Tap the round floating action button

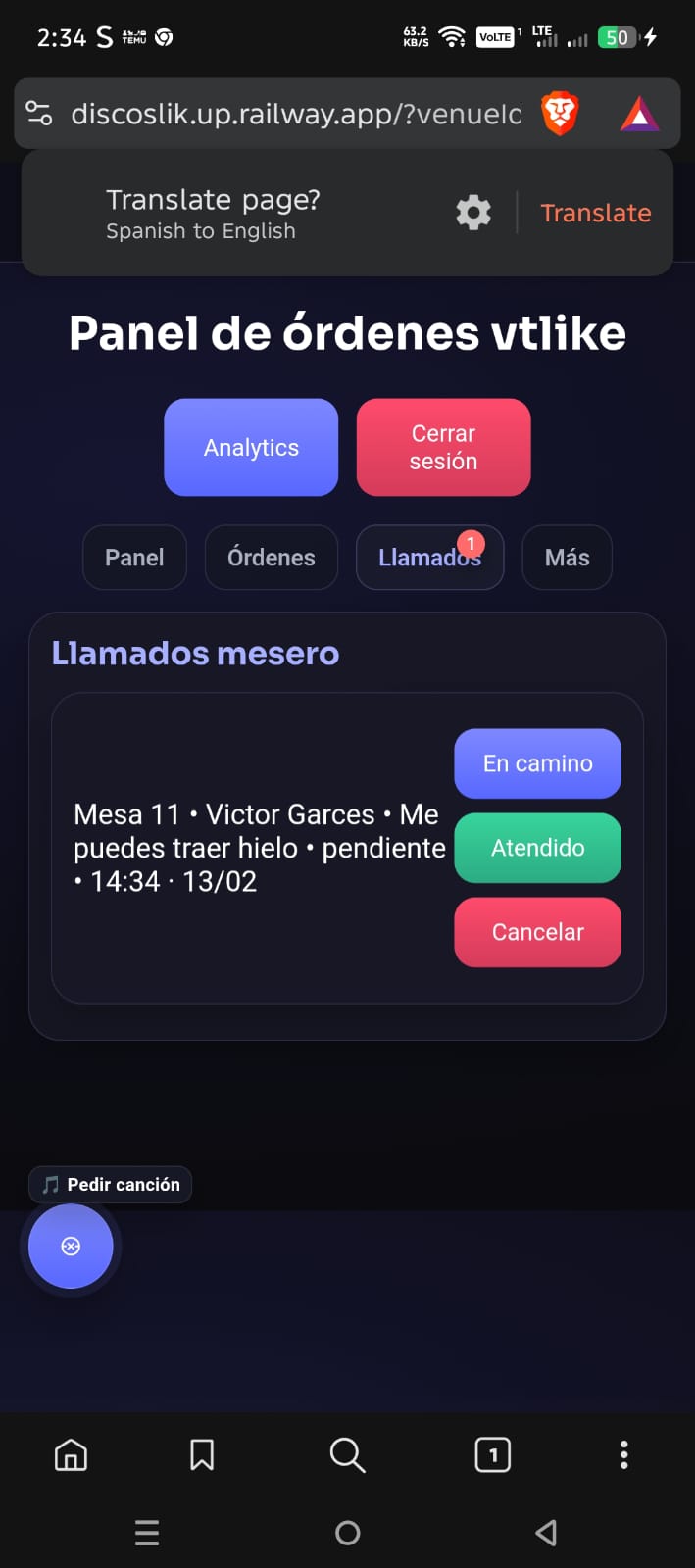[x=71, y=1247]
